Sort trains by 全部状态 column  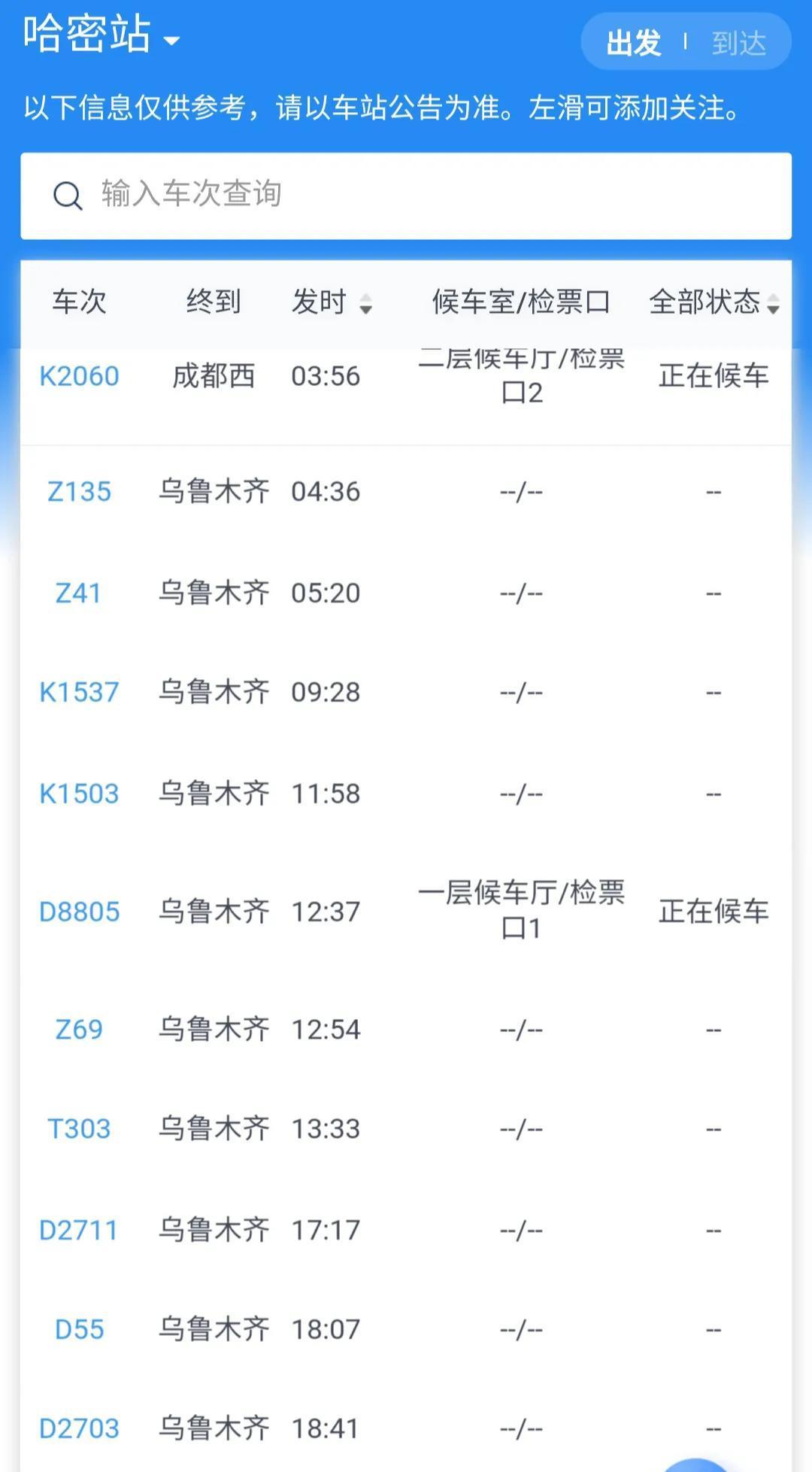coord(774,305)
